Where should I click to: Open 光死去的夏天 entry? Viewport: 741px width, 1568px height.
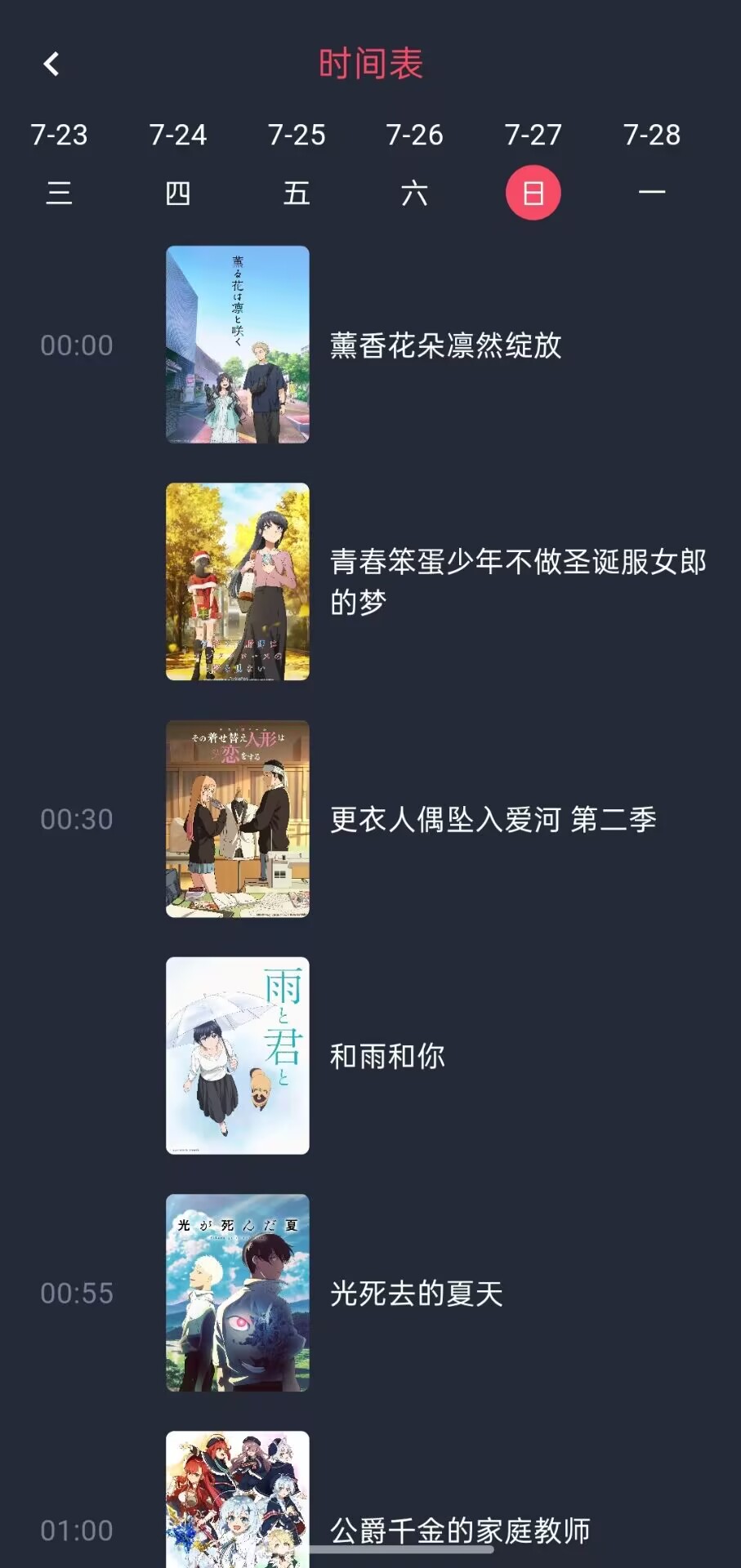(x=416, y=1293)
